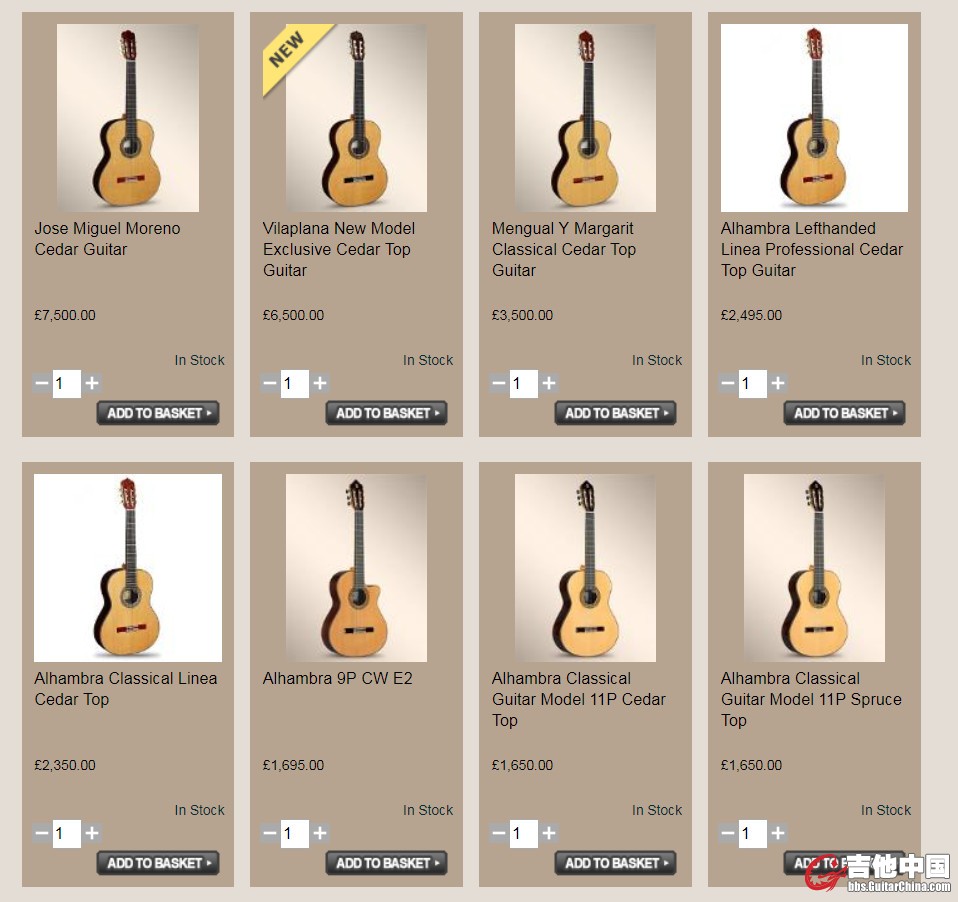
Task: Add Alhambra 9P CW E2 to basket
Action: coord(386,863)
